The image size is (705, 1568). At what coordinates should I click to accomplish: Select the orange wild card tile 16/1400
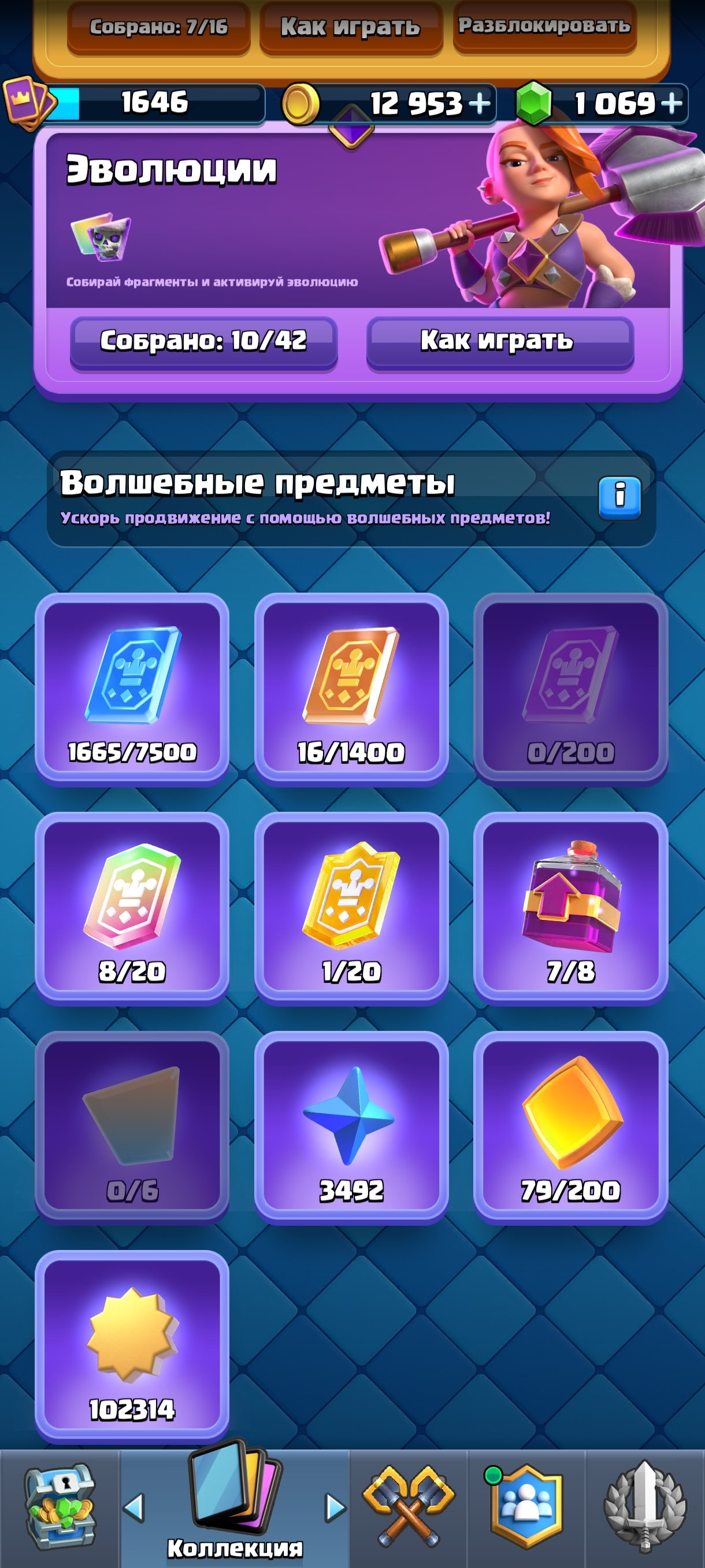click(x=351, y=690)
